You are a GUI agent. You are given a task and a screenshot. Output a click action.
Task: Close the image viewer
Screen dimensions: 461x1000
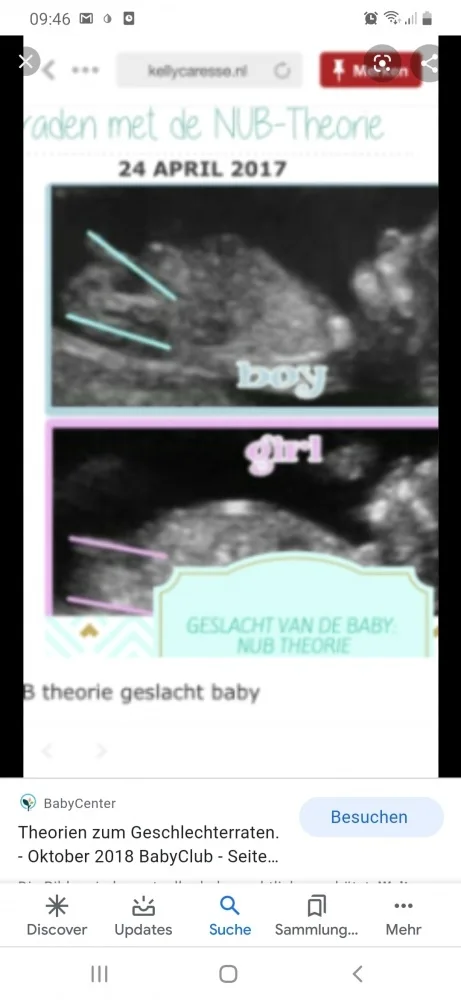point(26,62)
